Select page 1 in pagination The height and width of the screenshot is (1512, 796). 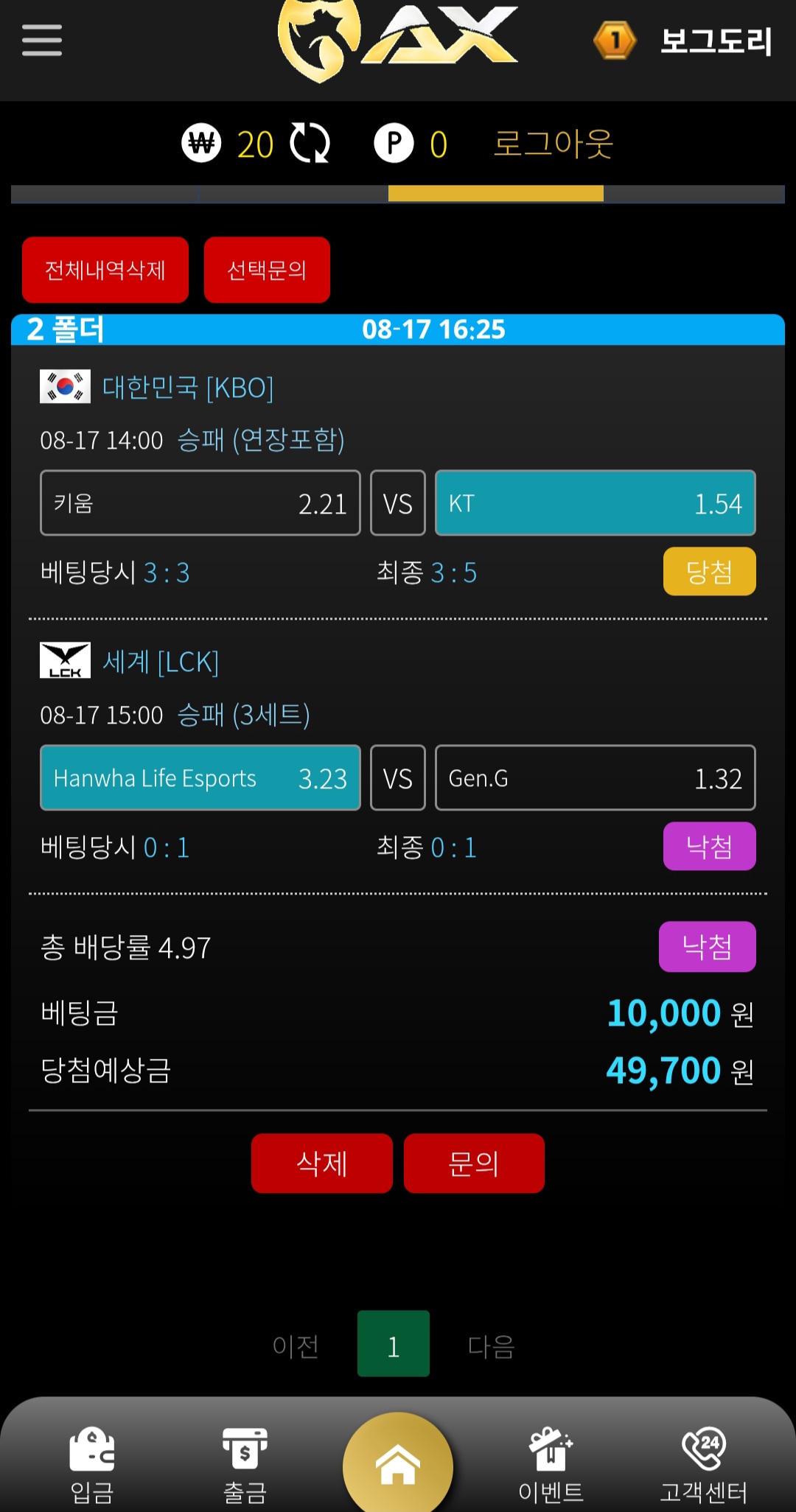coord(394,1345)
